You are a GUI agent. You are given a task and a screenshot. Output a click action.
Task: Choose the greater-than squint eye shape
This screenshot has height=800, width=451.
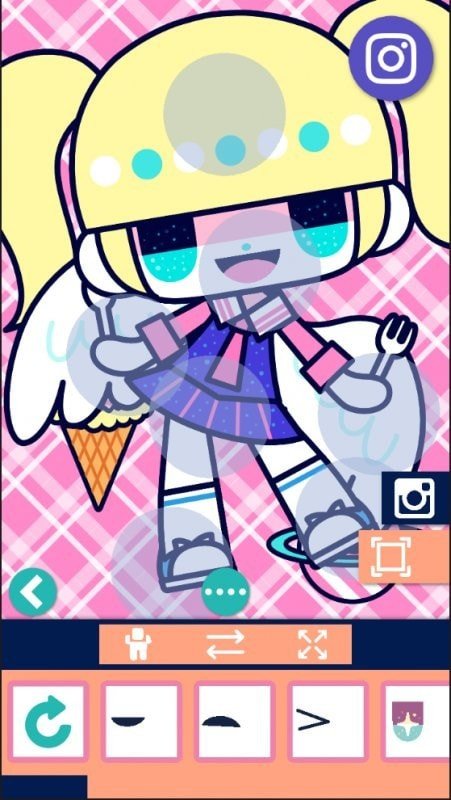[329, 721]
